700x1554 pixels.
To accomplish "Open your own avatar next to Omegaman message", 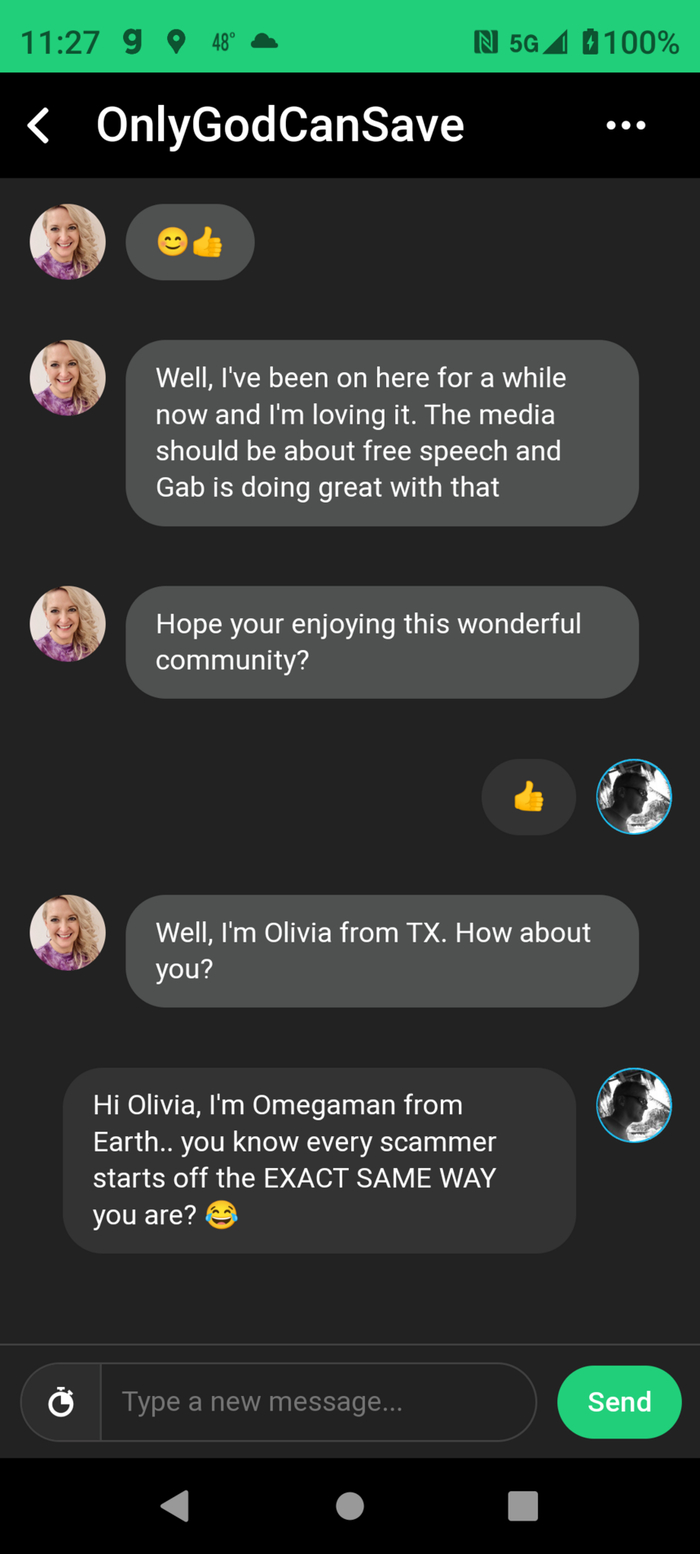I will coord(634,1105).
